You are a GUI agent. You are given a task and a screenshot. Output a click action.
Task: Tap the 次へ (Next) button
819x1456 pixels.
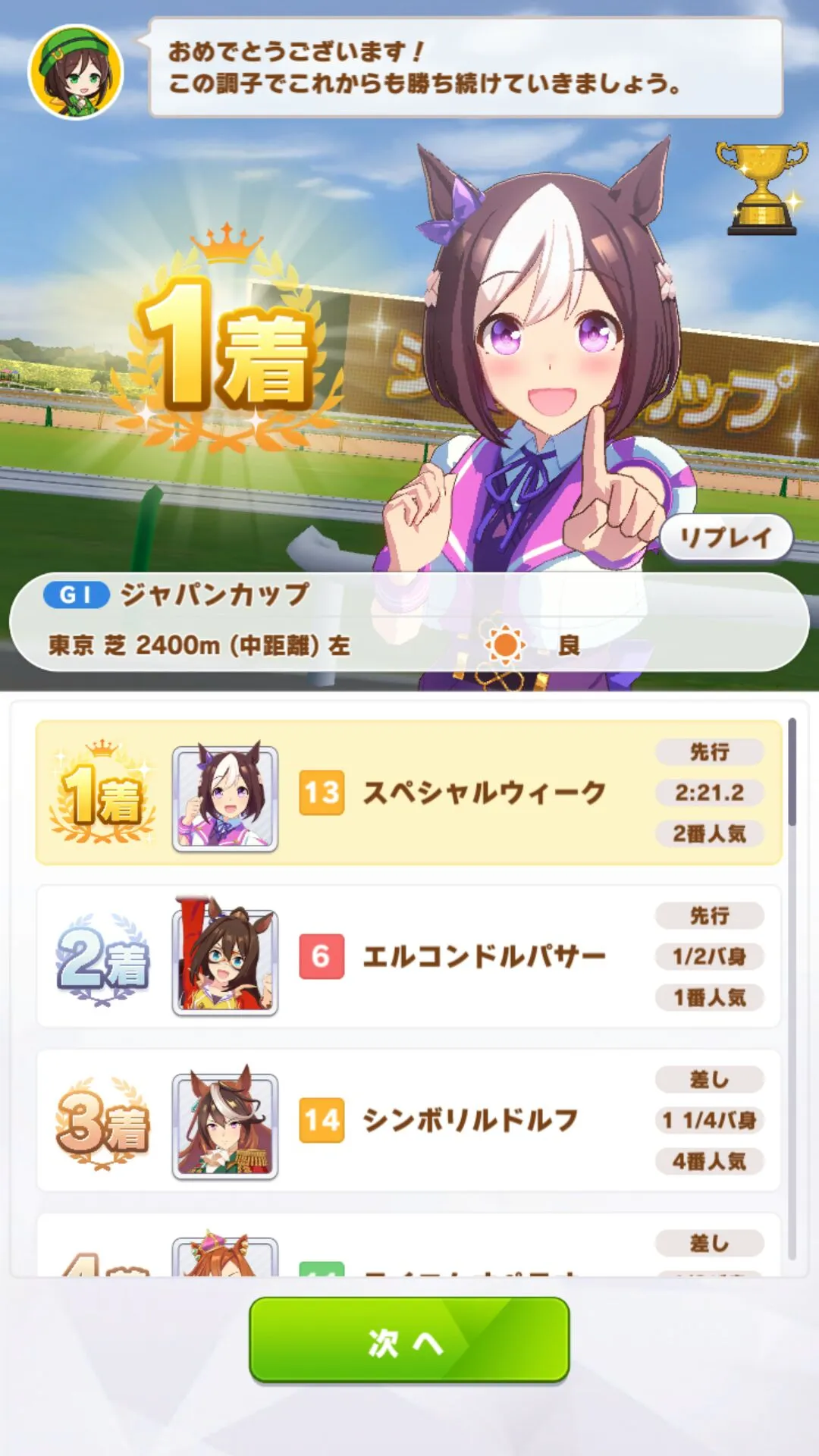click(x=409, y=1340)
